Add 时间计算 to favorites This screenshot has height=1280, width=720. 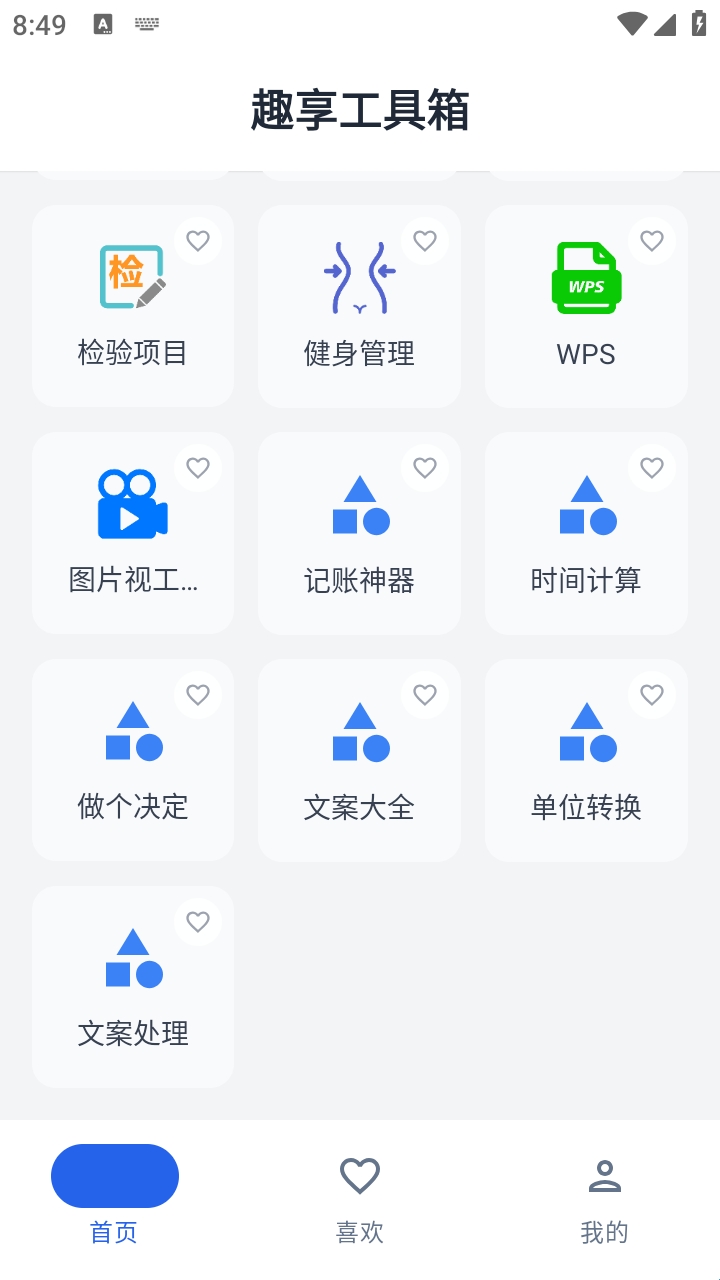[x=652, y=468]
